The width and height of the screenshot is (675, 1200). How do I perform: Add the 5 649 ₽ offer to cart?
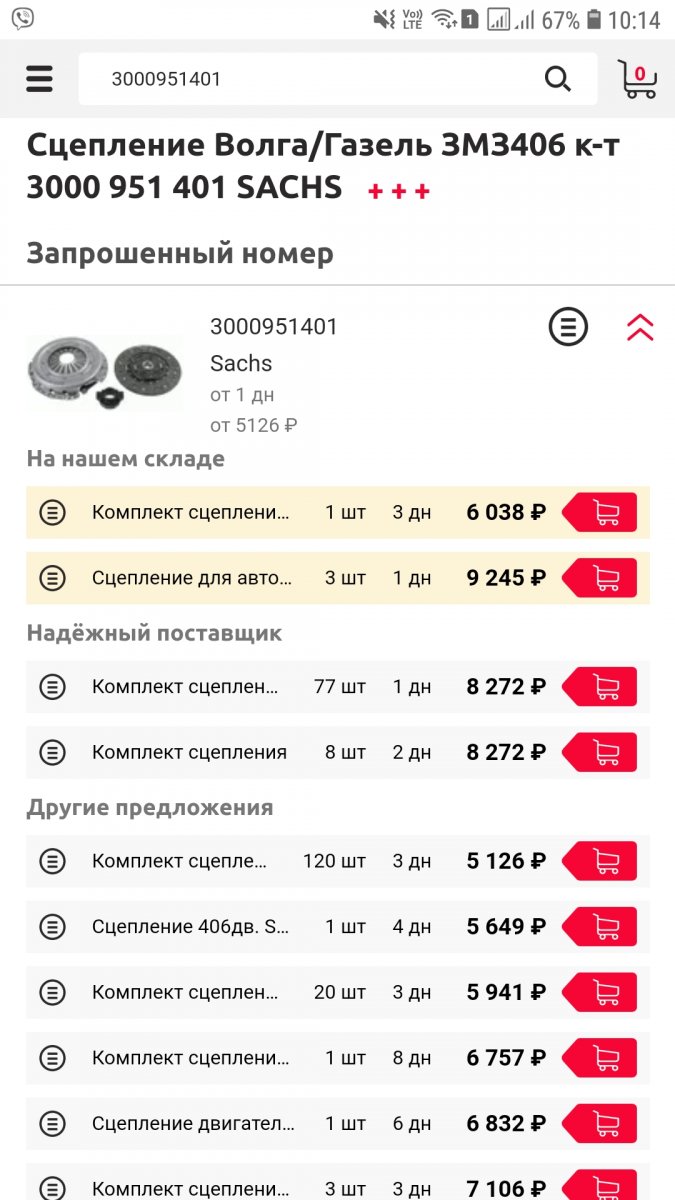(x=600, y=927)
